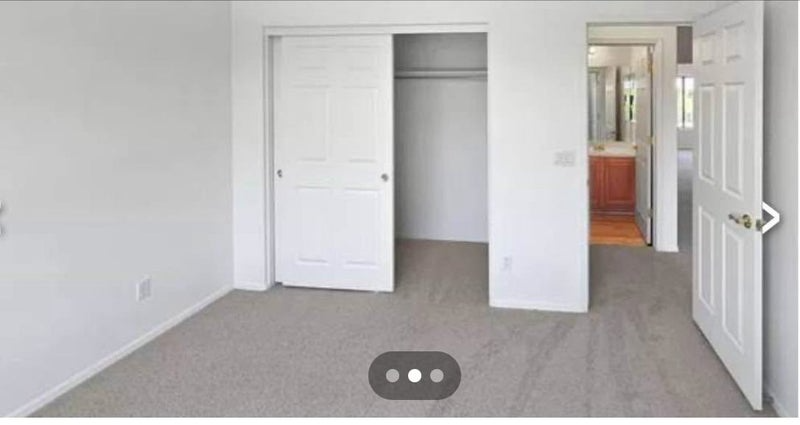Go to the next listing photo

770,217
